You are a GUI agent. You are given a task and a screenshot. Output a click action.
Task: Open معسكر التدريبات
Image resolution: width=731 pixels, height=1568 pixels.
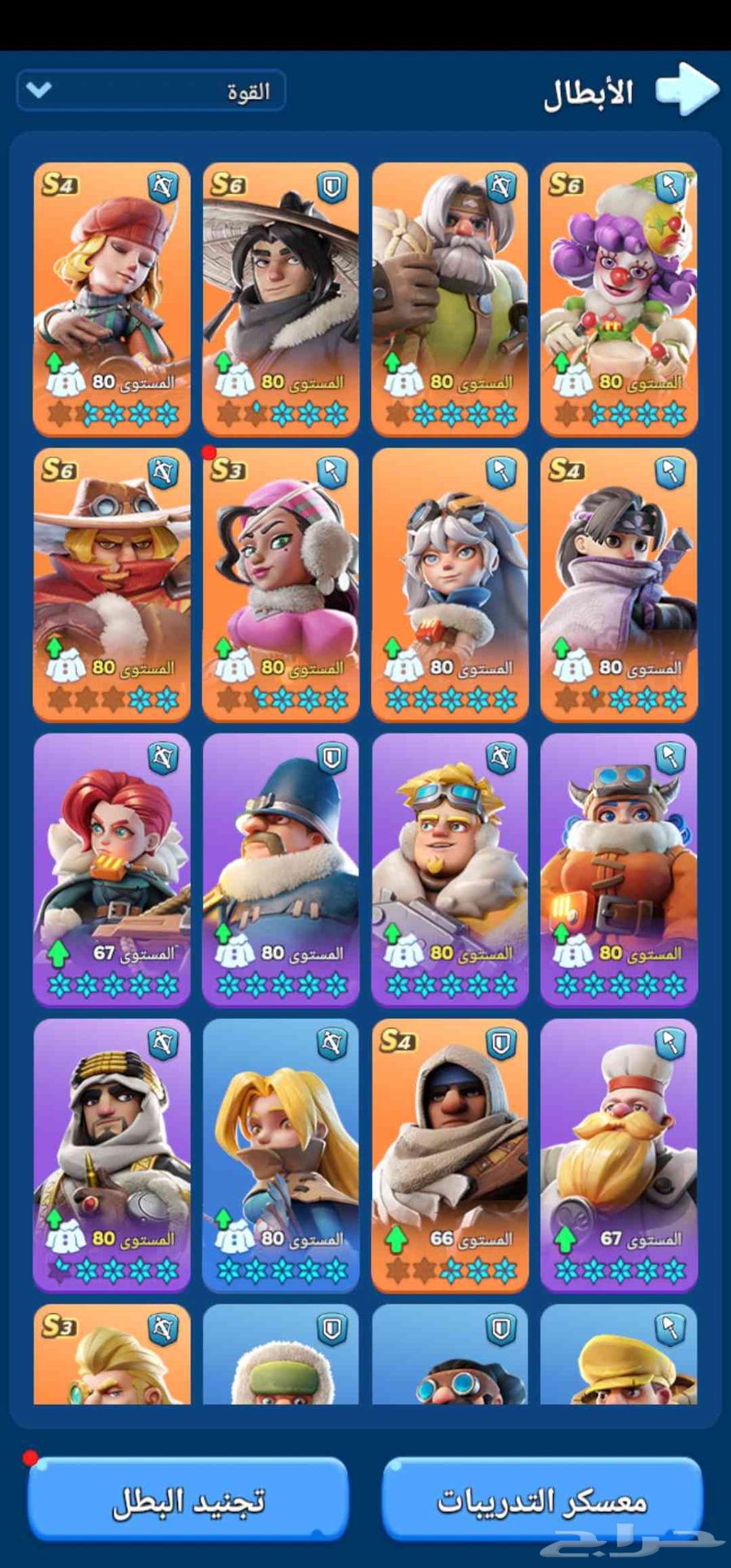point(542,1499)
